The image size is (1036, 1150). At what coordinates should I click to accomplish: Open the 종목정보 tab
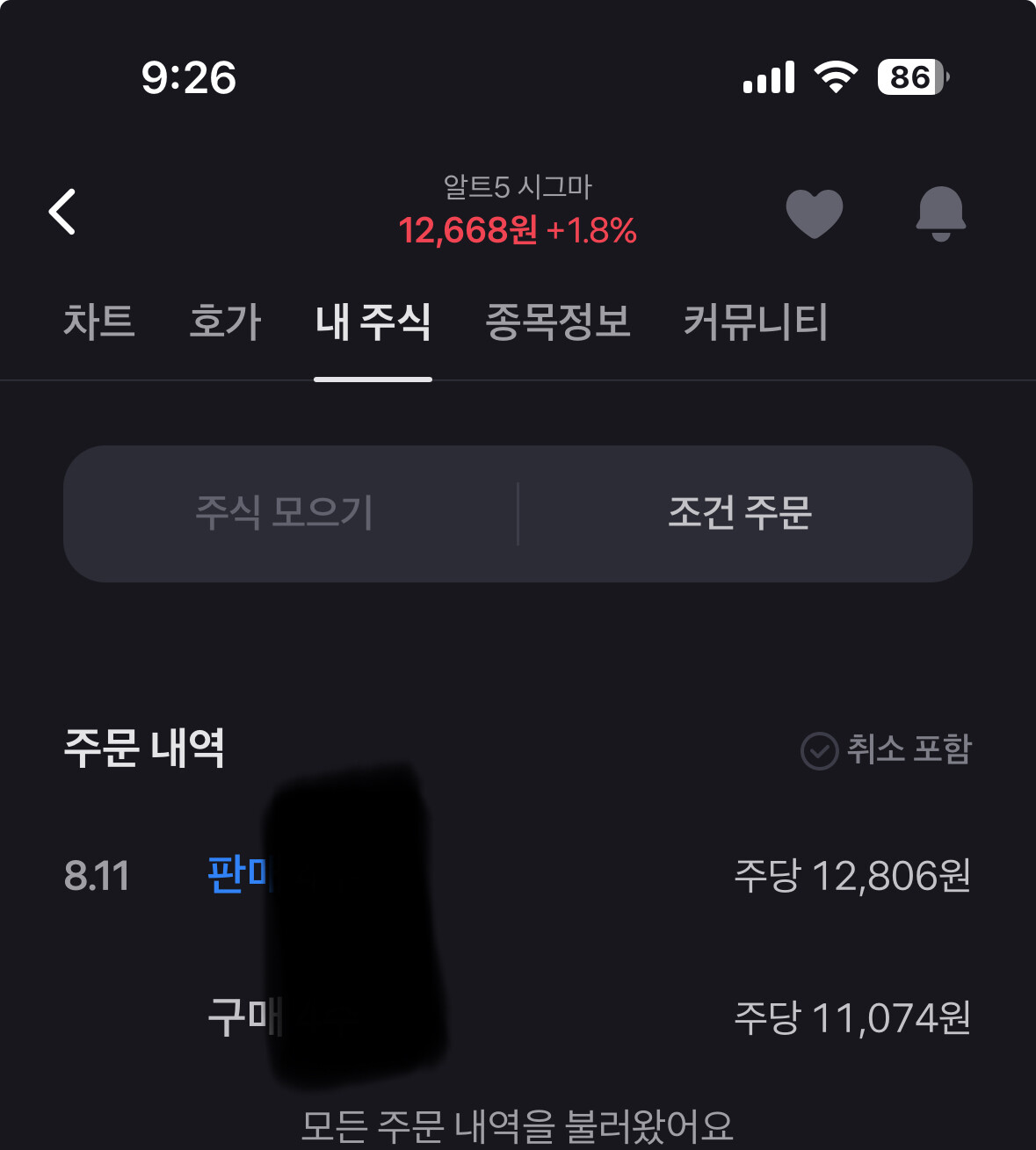click(x=558, y=322)
